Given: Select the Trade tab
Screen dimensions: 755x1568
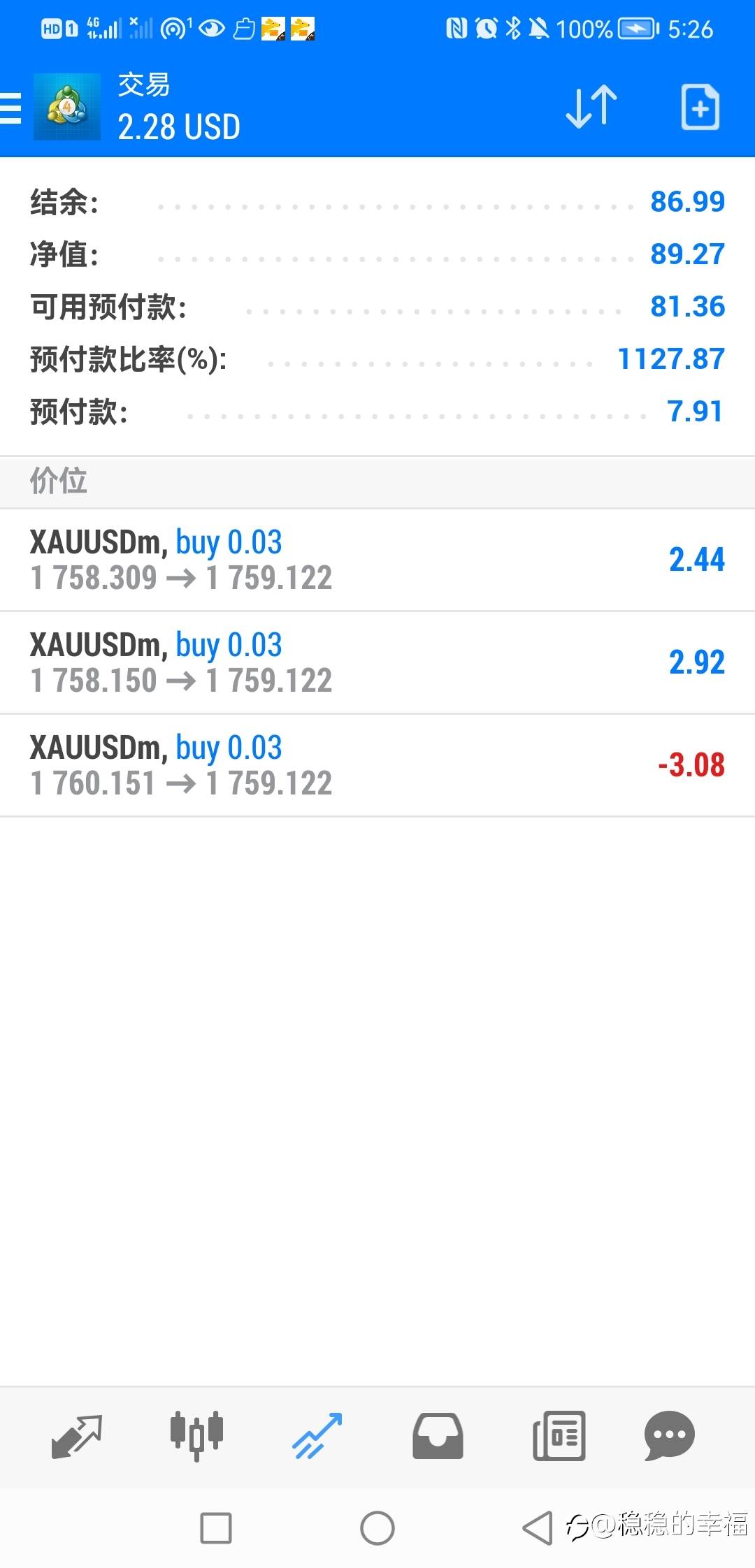Looking at the screenshot, I should (x=317, y=1436).
